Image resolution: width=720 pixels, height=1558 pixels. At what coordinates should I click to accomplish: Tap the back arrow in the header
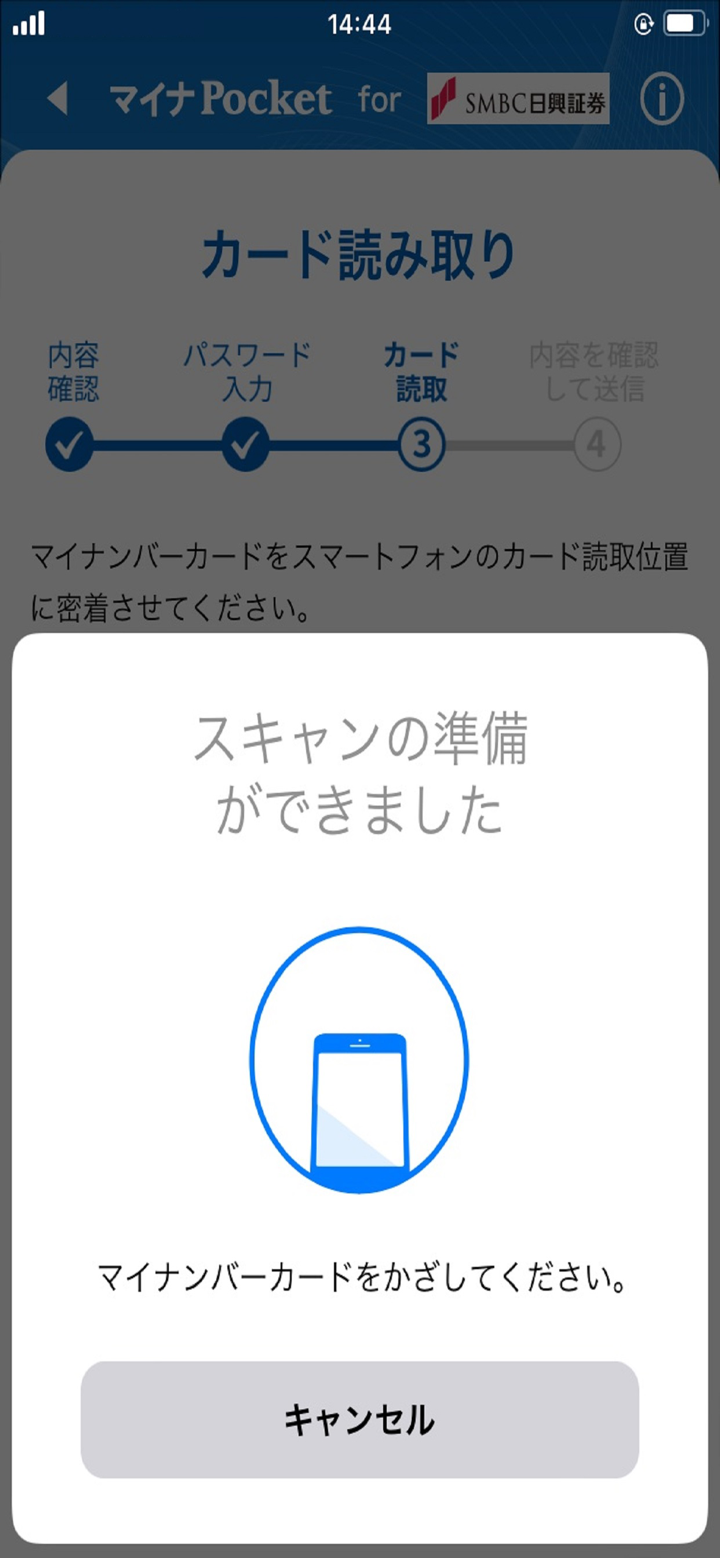(x=58, y=100)
